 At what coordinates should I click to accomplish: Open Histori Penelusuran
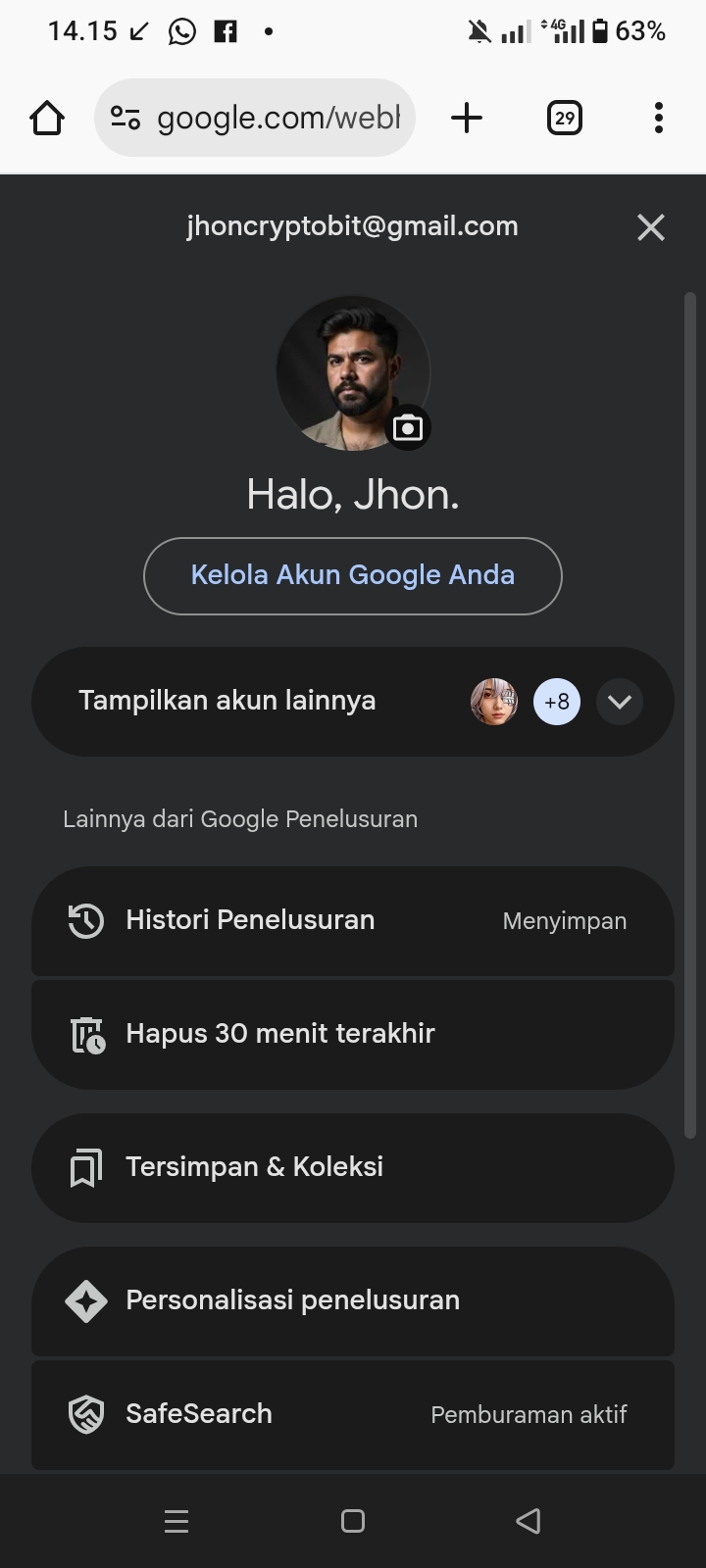pos(353,921)
